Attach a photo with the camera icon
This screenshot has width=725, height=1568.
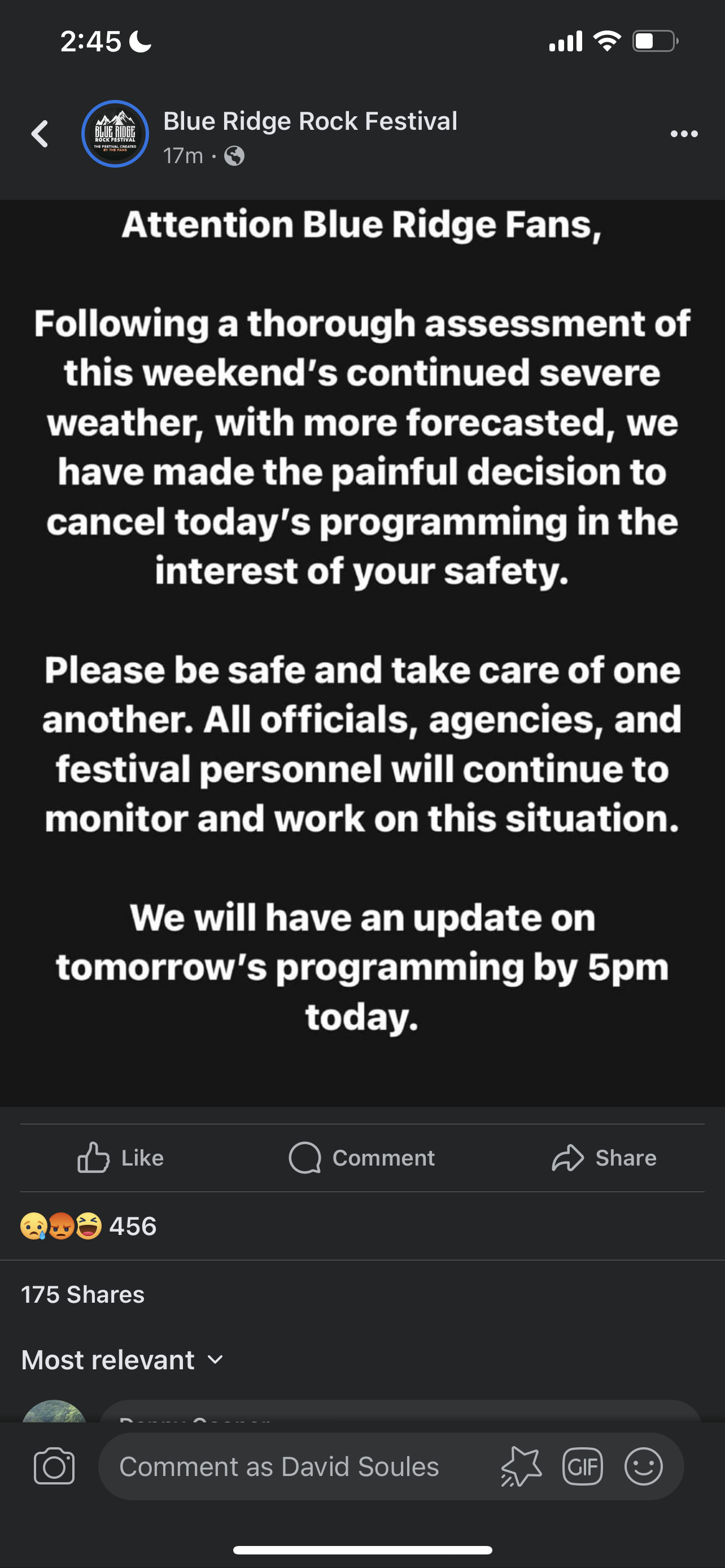point(54,1466)
